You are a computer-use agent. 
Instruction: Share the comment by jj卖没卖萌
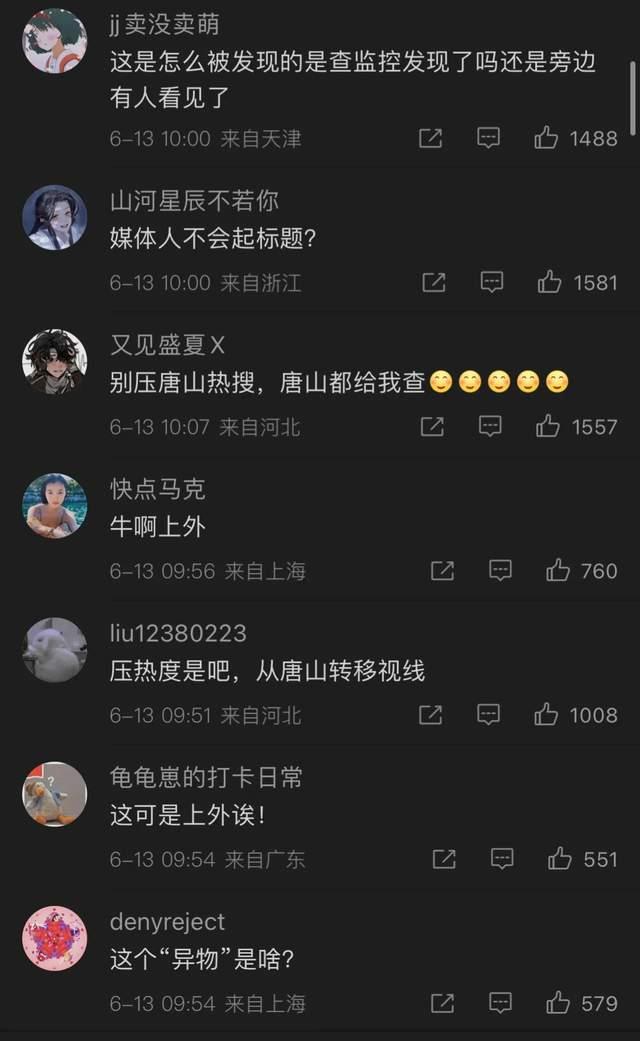point(430,138)
